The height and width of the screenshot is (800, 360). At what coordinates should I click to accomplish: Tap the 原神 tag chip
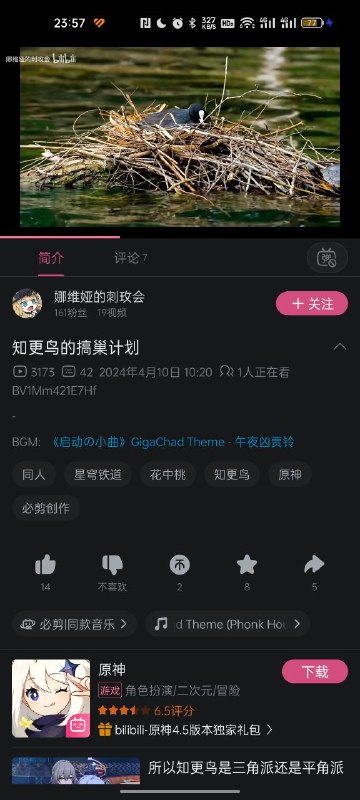point(290,475)
